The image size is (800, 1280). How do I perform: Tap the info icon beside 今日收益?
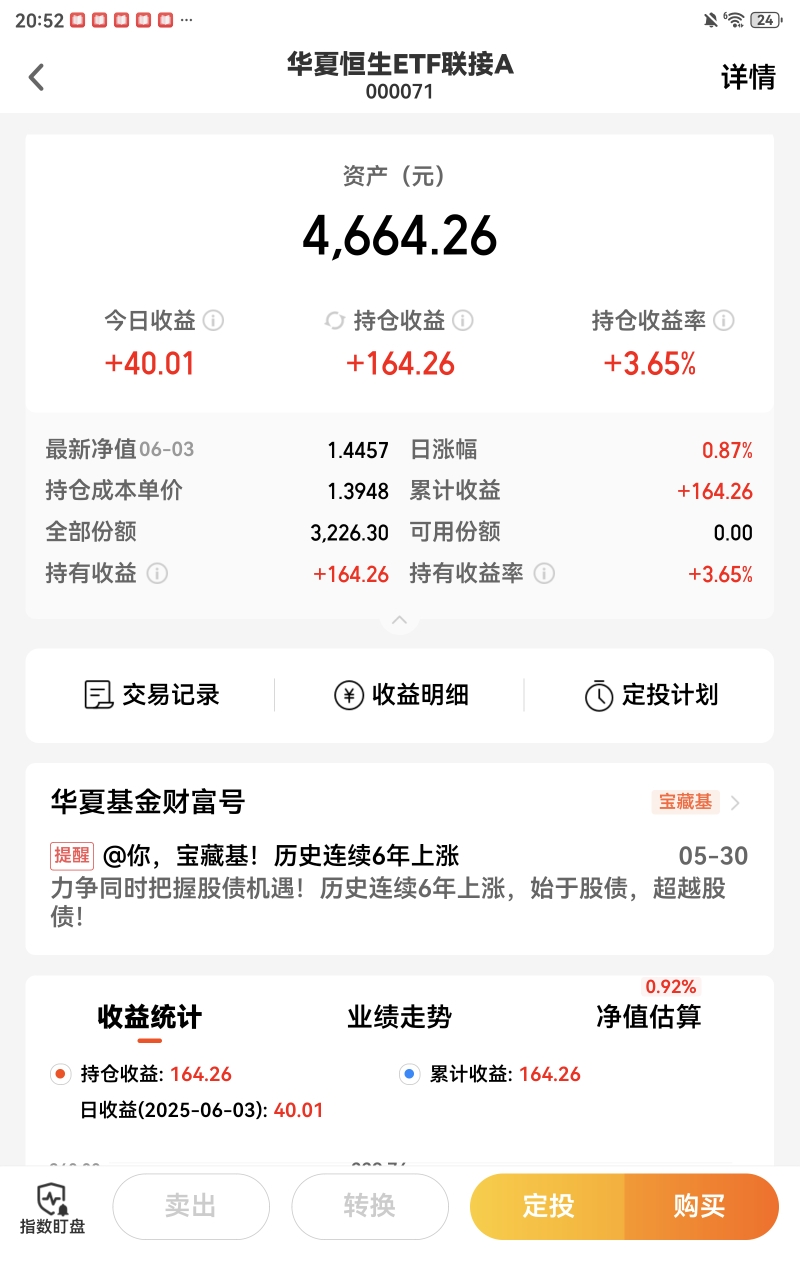click(213, 321)
